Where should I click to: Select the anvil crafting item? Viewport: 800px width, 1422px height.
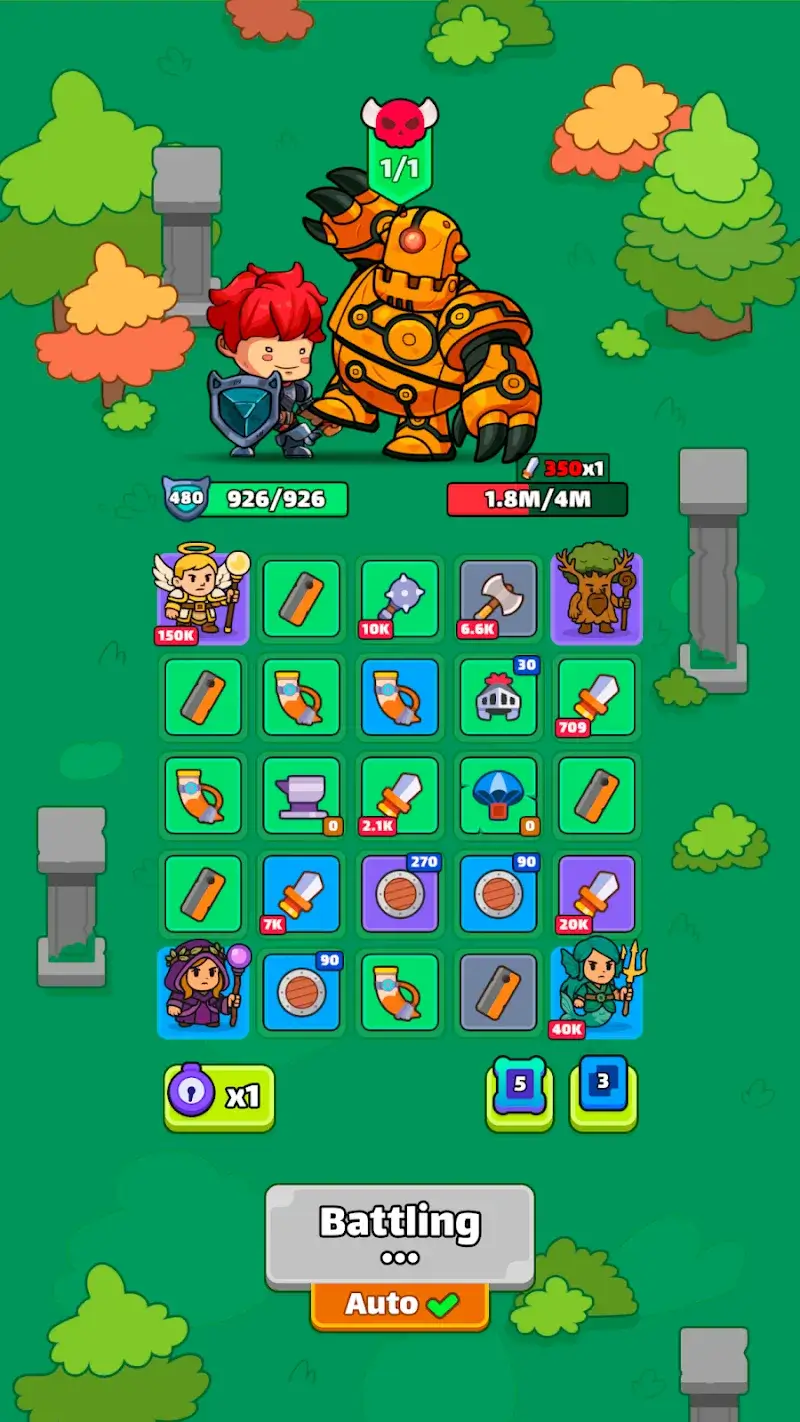point(301,795)
